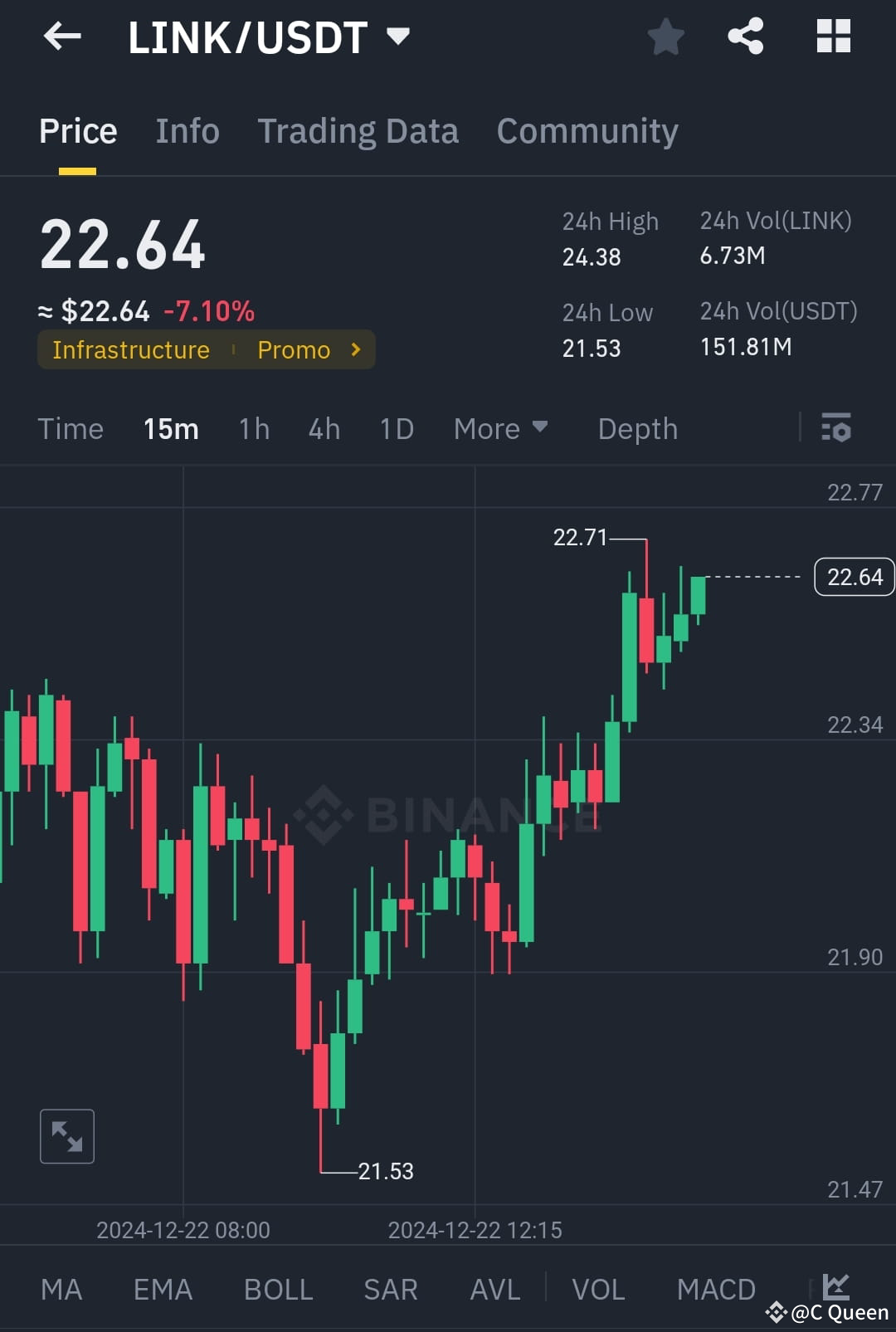Expand the More timeframe dropdown
This screenshot has height=1332, width=896.
[x=500, y=429]
